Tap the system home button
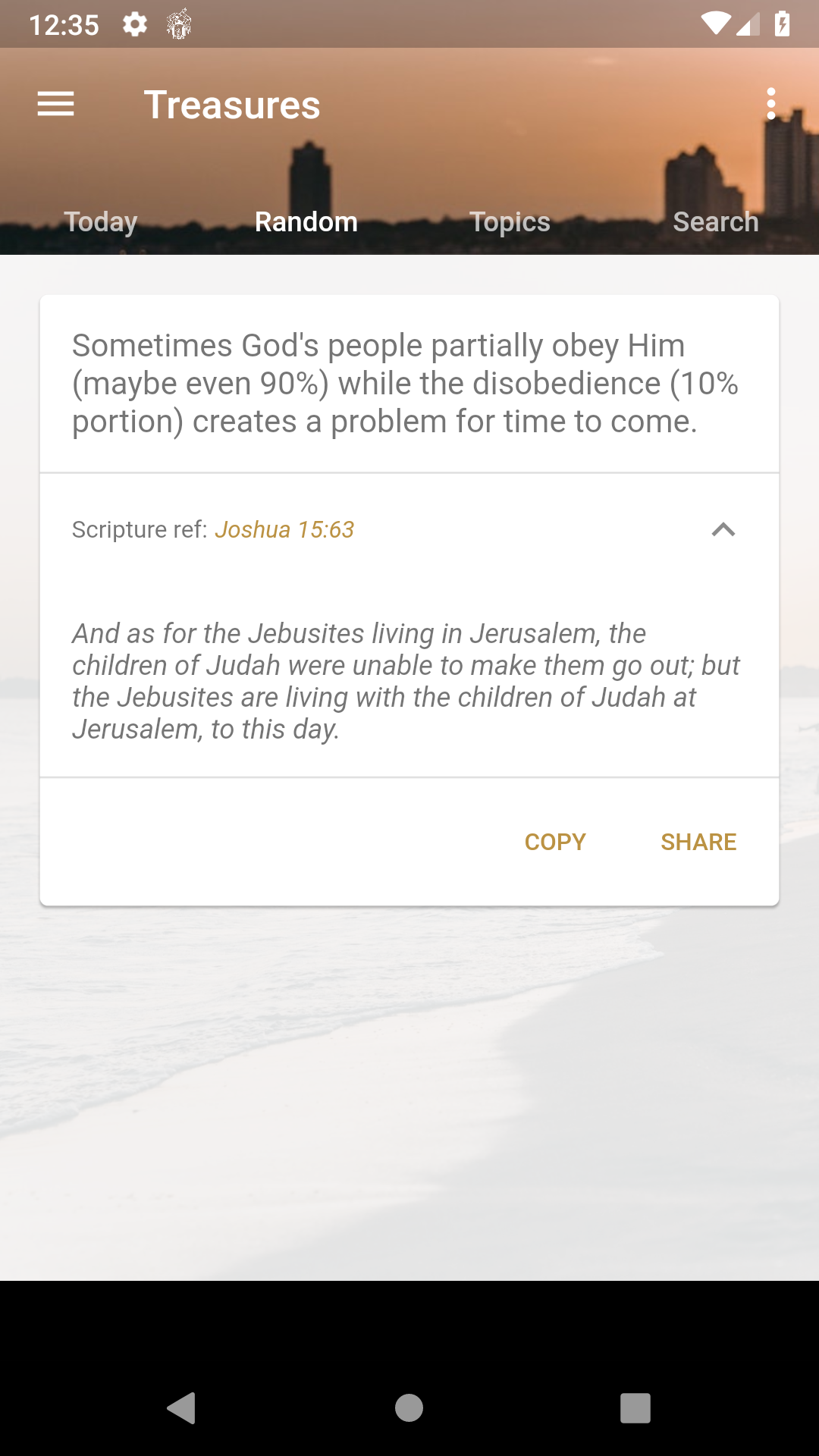 coord(409,1408)
